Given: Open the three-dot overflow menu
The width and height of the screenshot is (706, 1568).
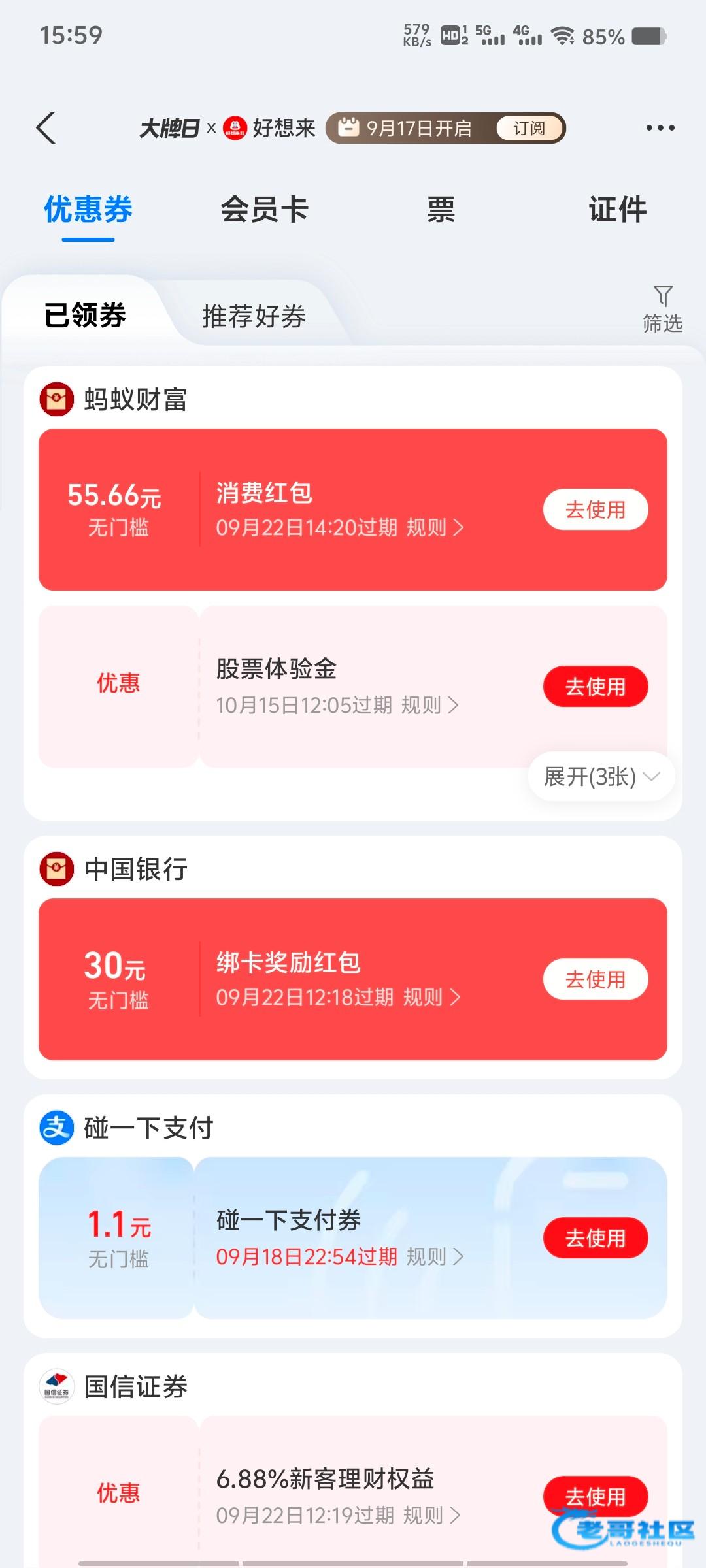Looking at the screenshot, I should [660, 128].
